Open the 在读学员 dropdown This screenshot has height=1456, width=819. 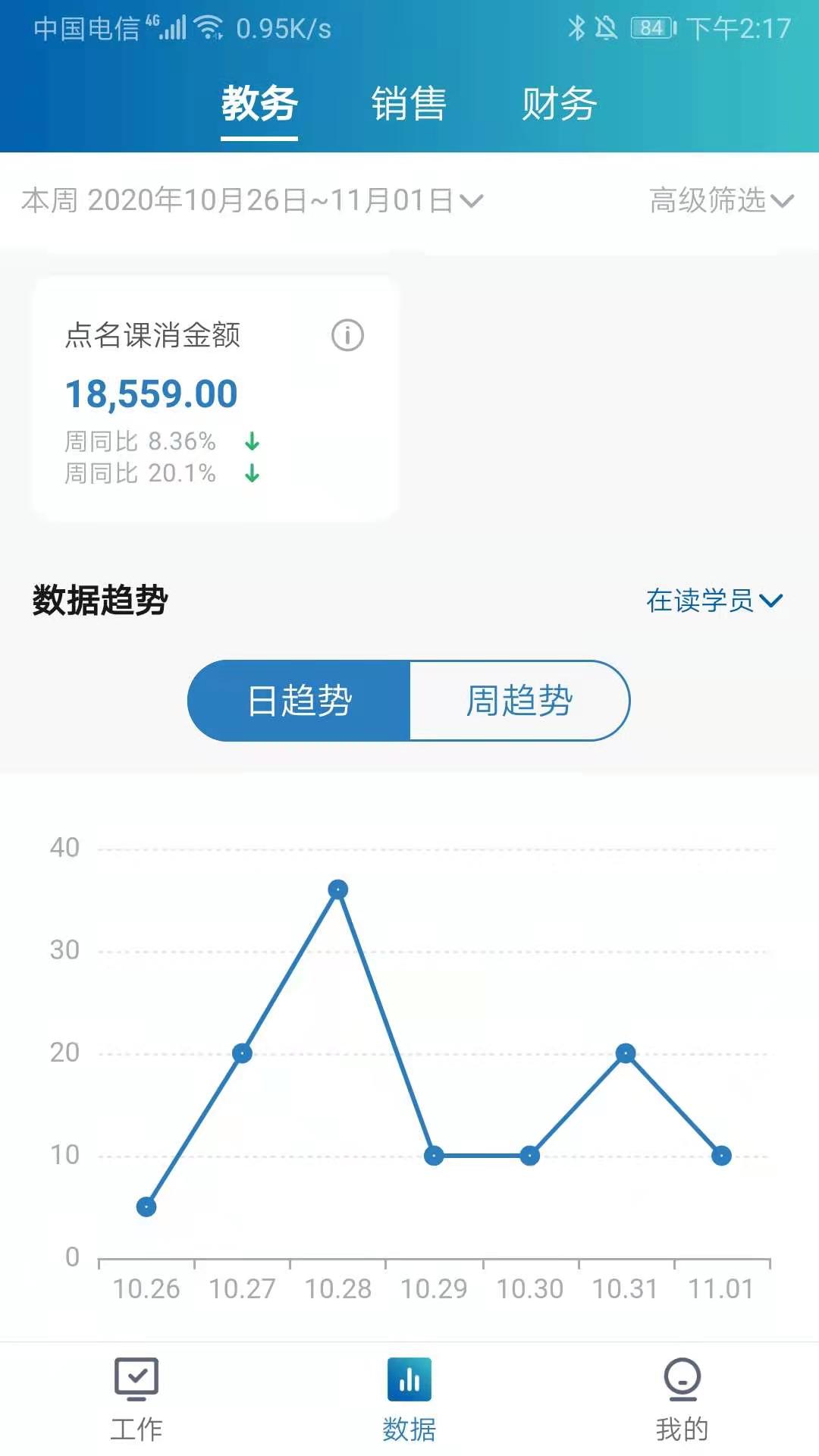click(714, 601)
